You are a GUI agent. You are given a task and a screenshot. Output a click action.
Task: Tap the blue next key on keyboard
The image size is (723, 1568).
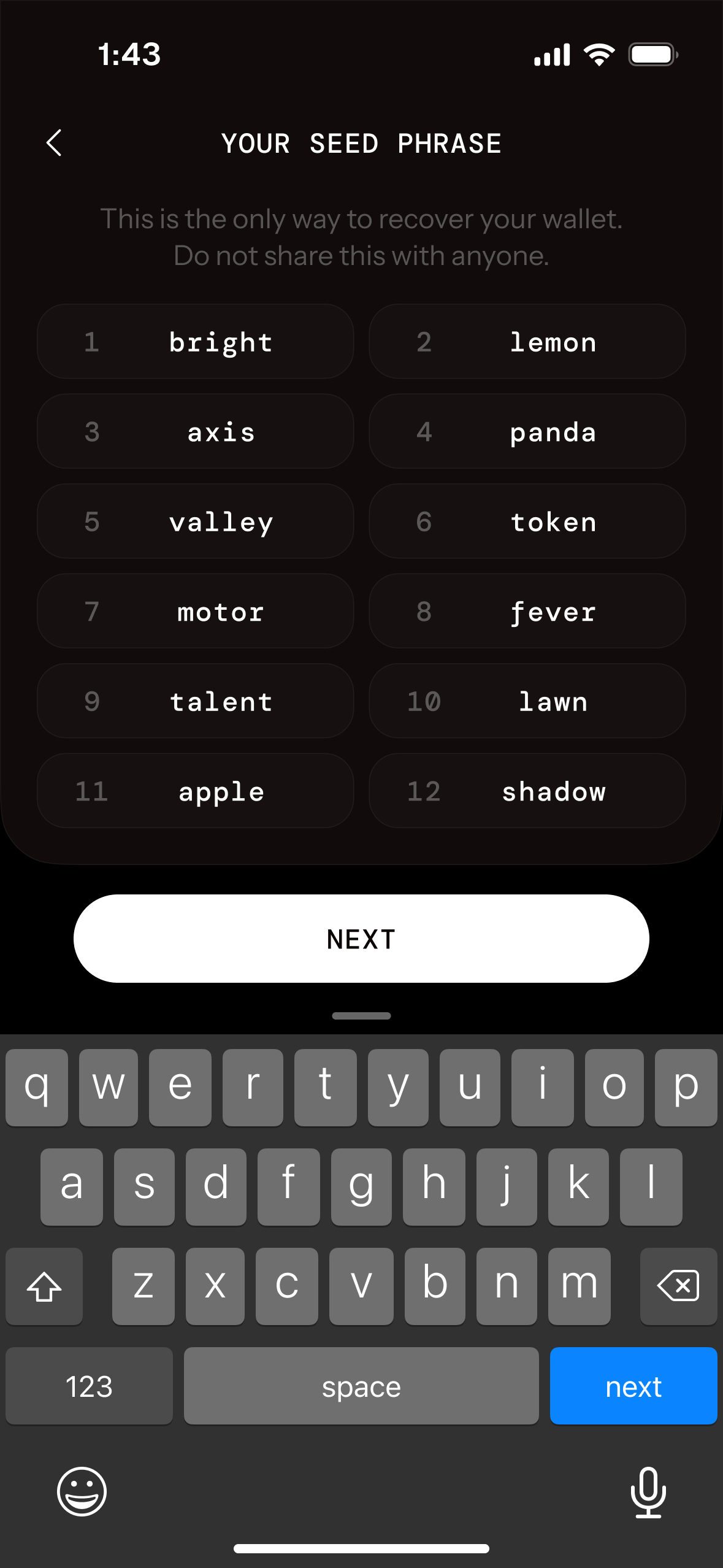point(633,1386)
